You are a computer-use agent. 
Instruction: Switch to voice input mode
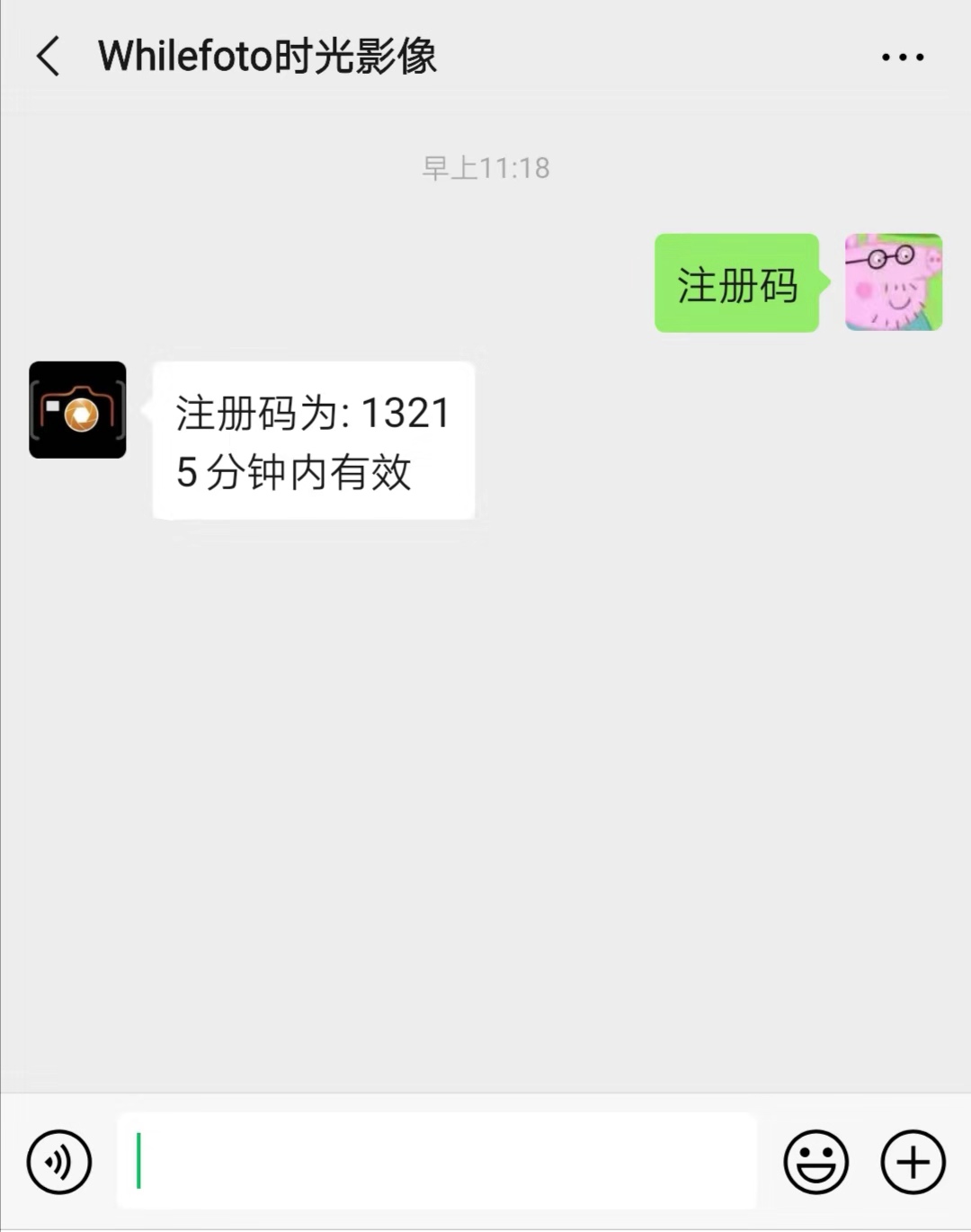point(58,1162)
